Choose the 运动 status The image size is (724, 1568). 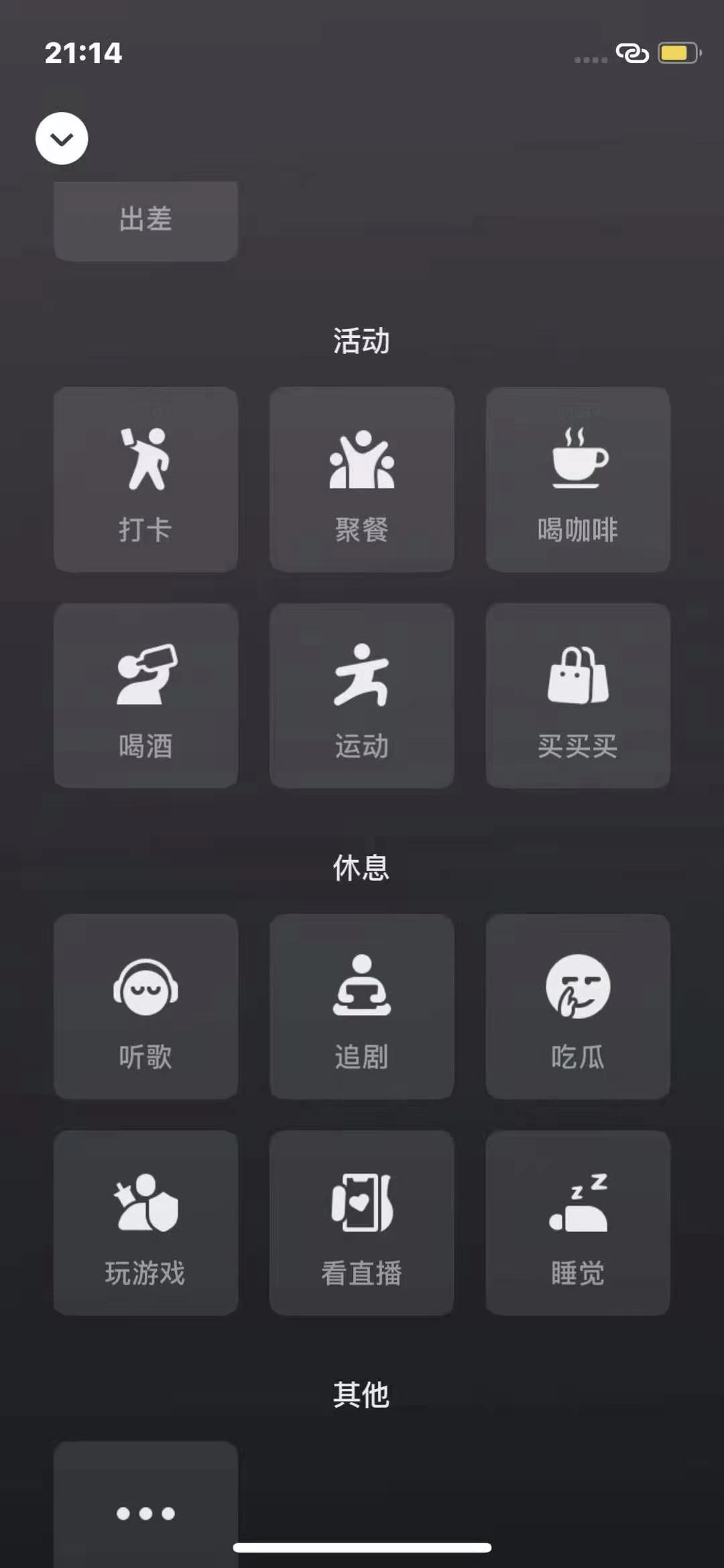362,696
